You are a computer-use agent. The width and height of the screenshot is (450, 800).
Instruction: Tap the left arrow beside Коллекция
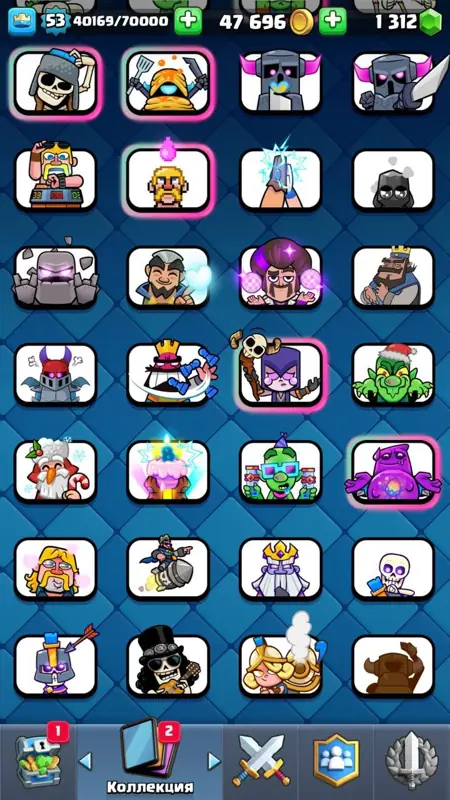click(85, 761)
